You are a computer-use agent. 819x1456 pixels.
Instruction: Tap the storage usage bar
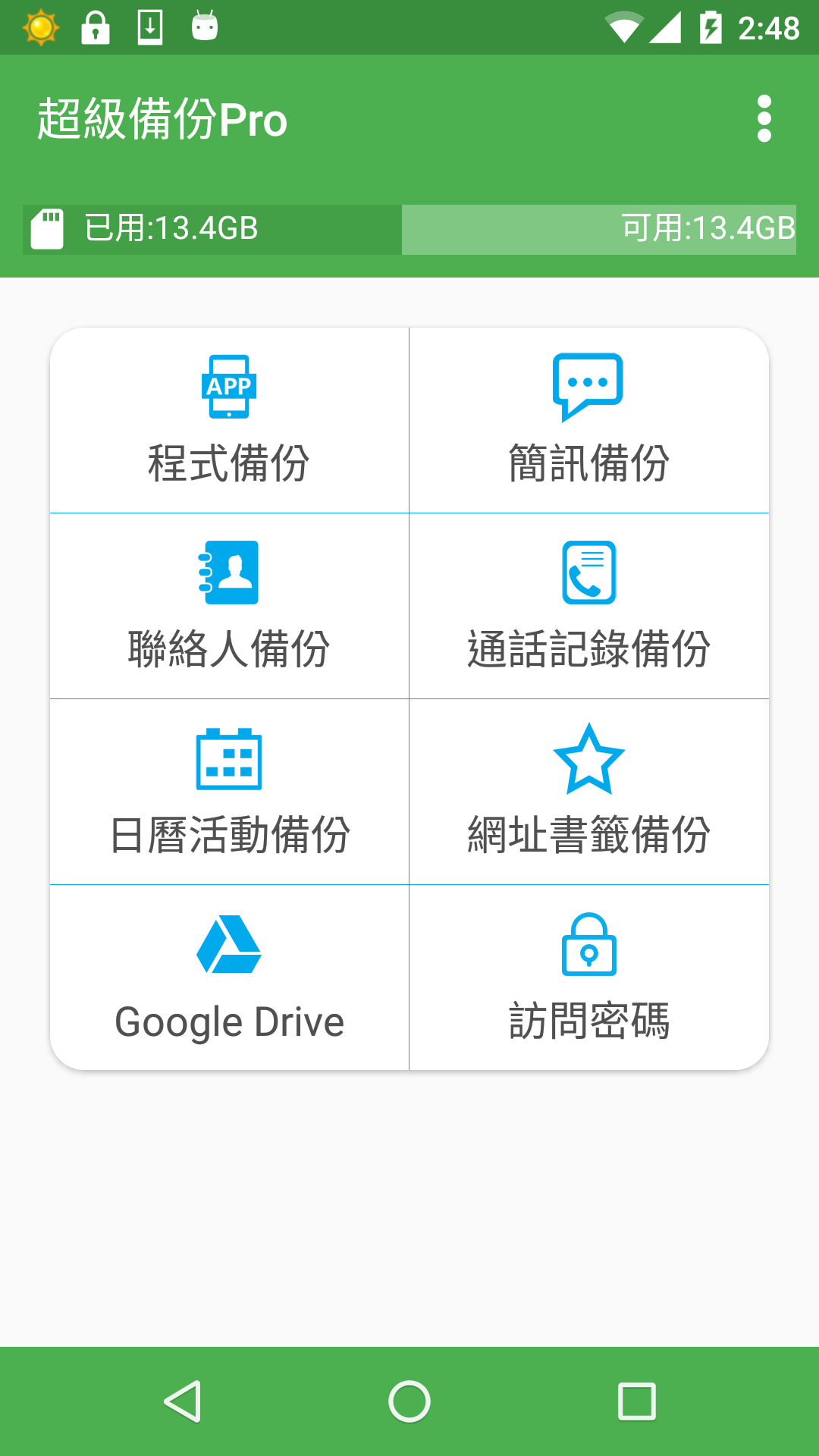tap(409, 229)
